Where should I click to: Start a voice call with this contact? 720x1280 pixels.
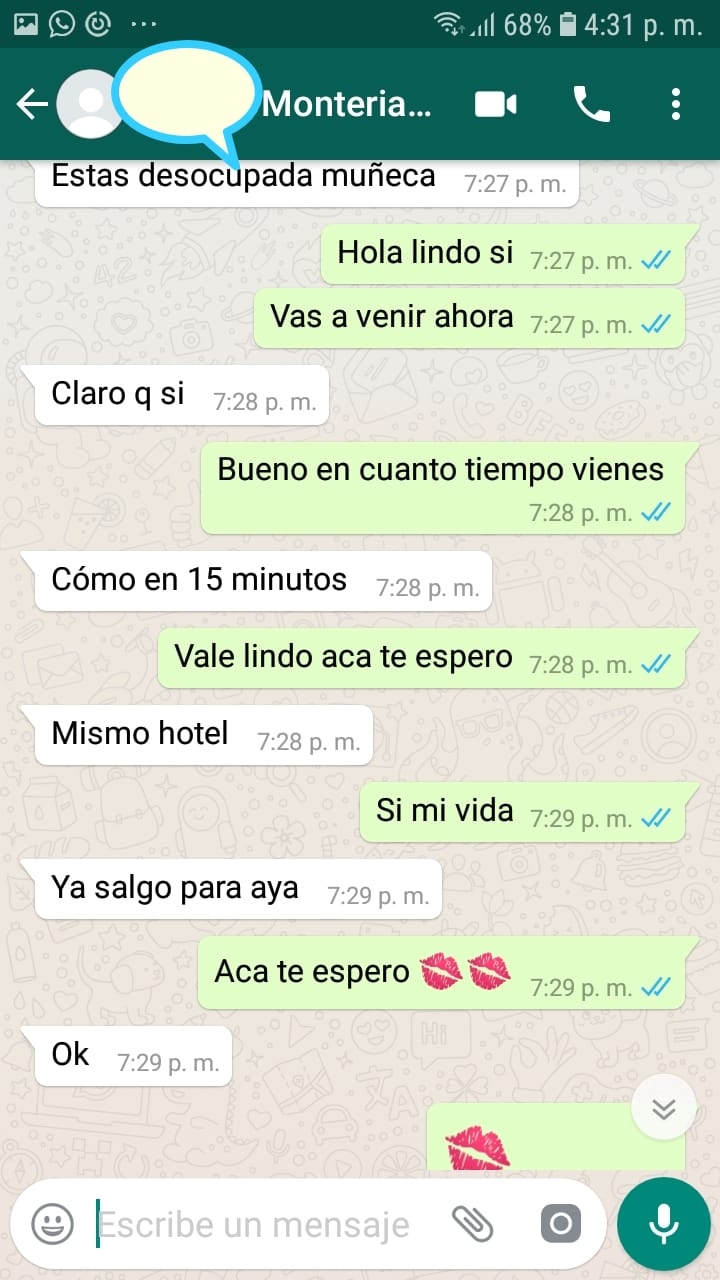point(591,104)
